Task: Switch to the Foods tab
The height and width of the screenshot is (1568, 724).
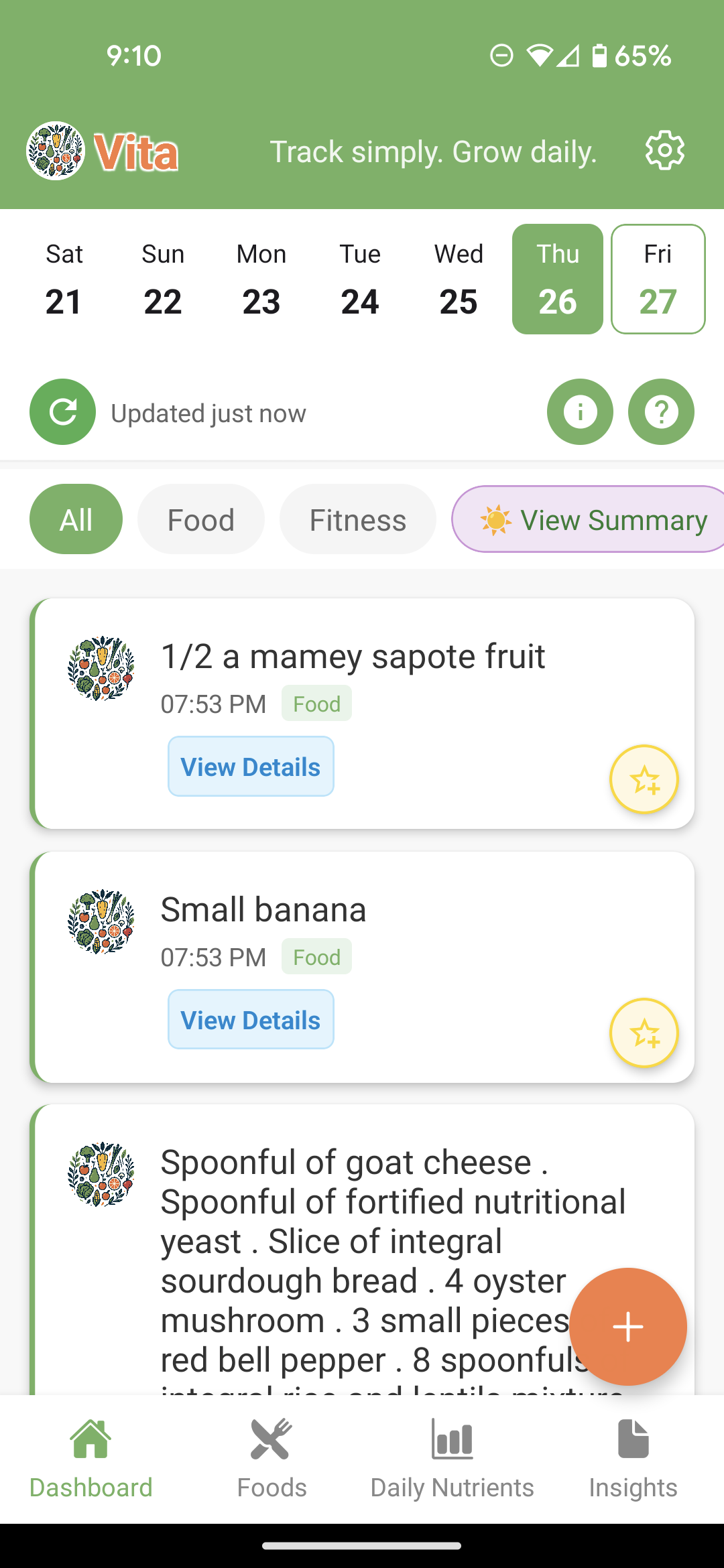Action: [271, 1461]
